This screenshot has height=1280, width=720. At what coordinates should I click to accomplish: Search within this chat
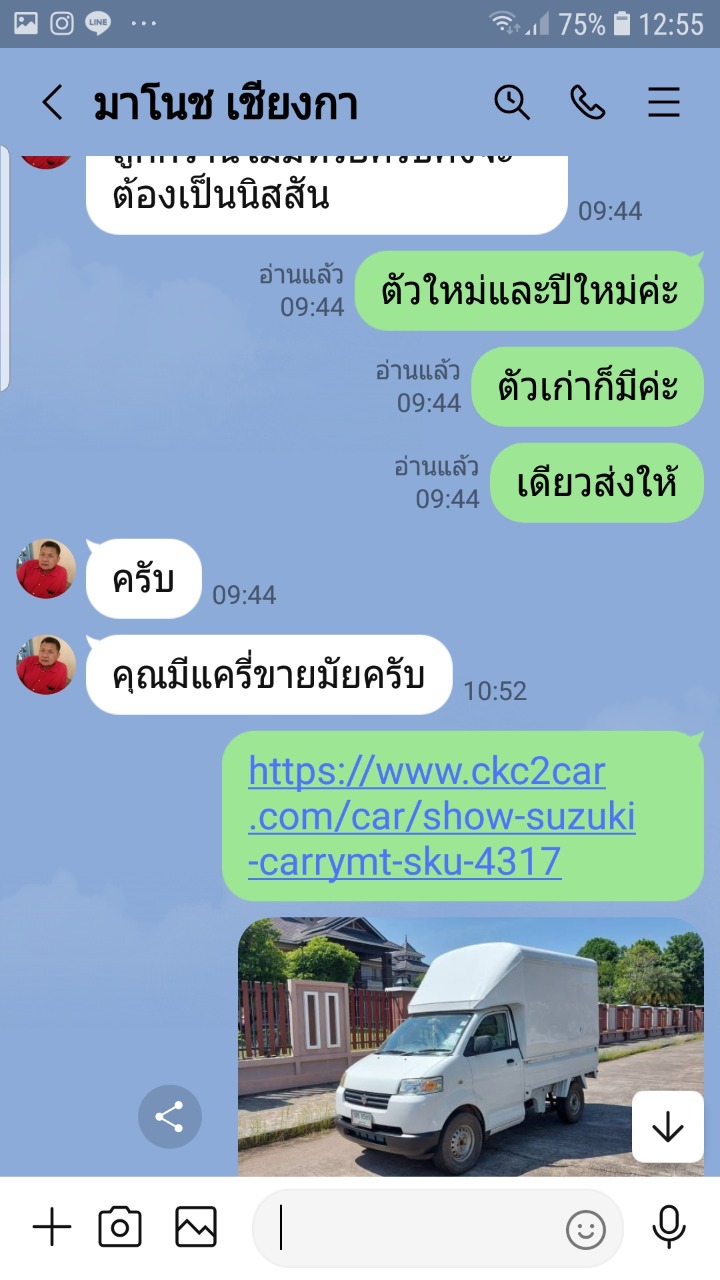[512, 102]
